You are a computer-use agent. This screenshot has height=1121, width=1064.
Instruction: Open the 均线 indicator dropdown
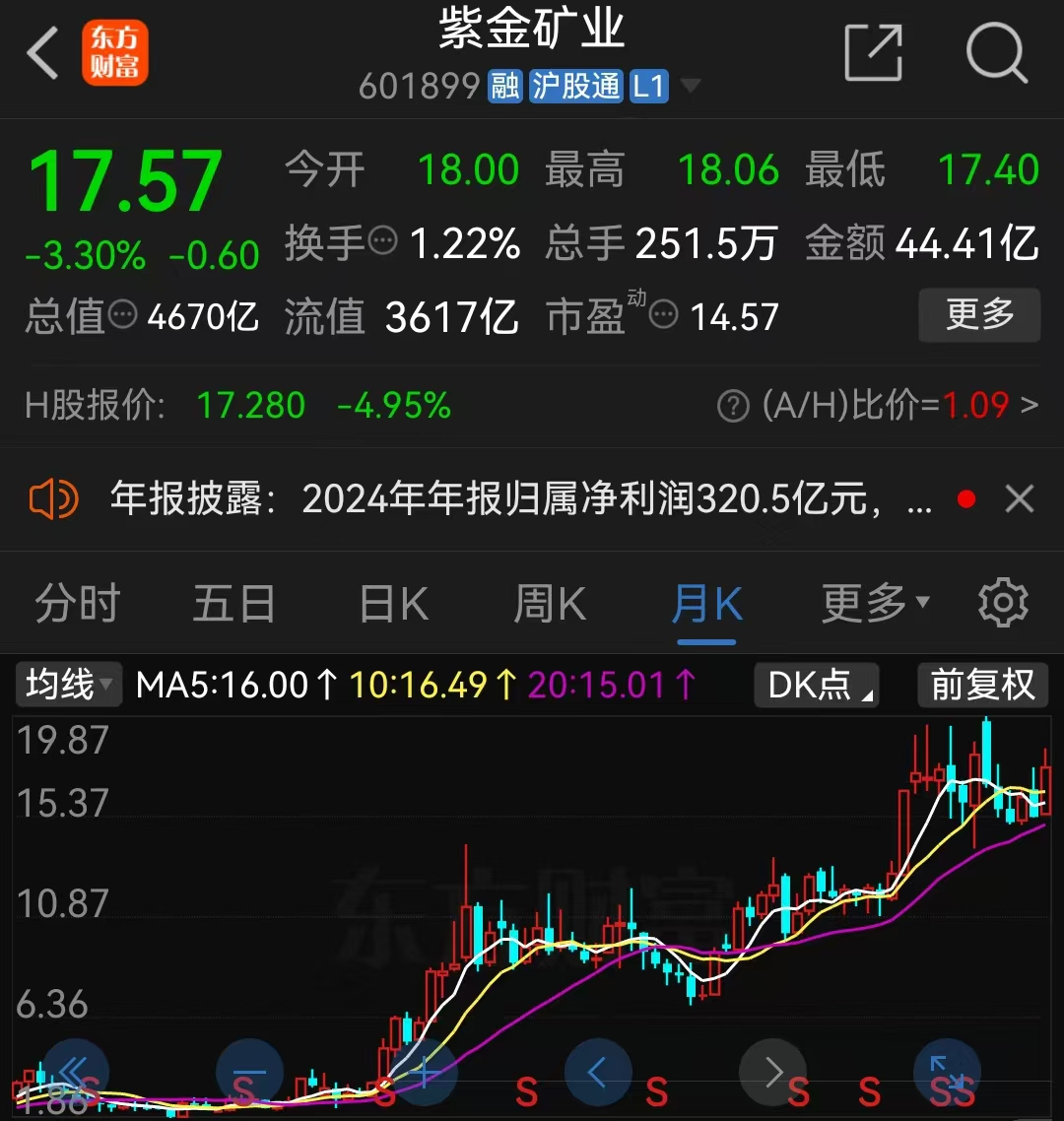[x=66, y=685]
